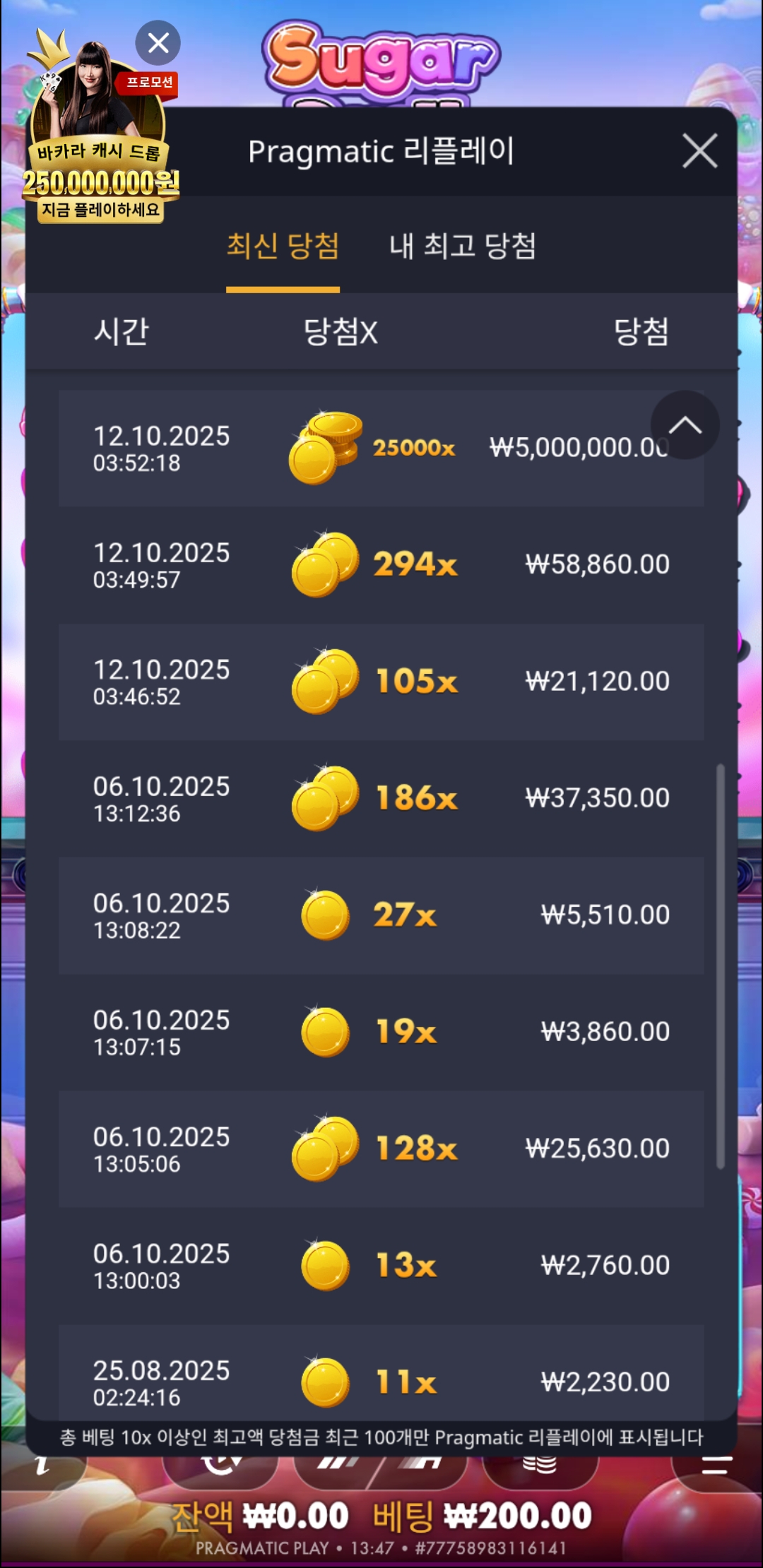Switch to the 내 최고 당첨 tab
Screen dimensions: 763x1568
click(x=463, y=247)
